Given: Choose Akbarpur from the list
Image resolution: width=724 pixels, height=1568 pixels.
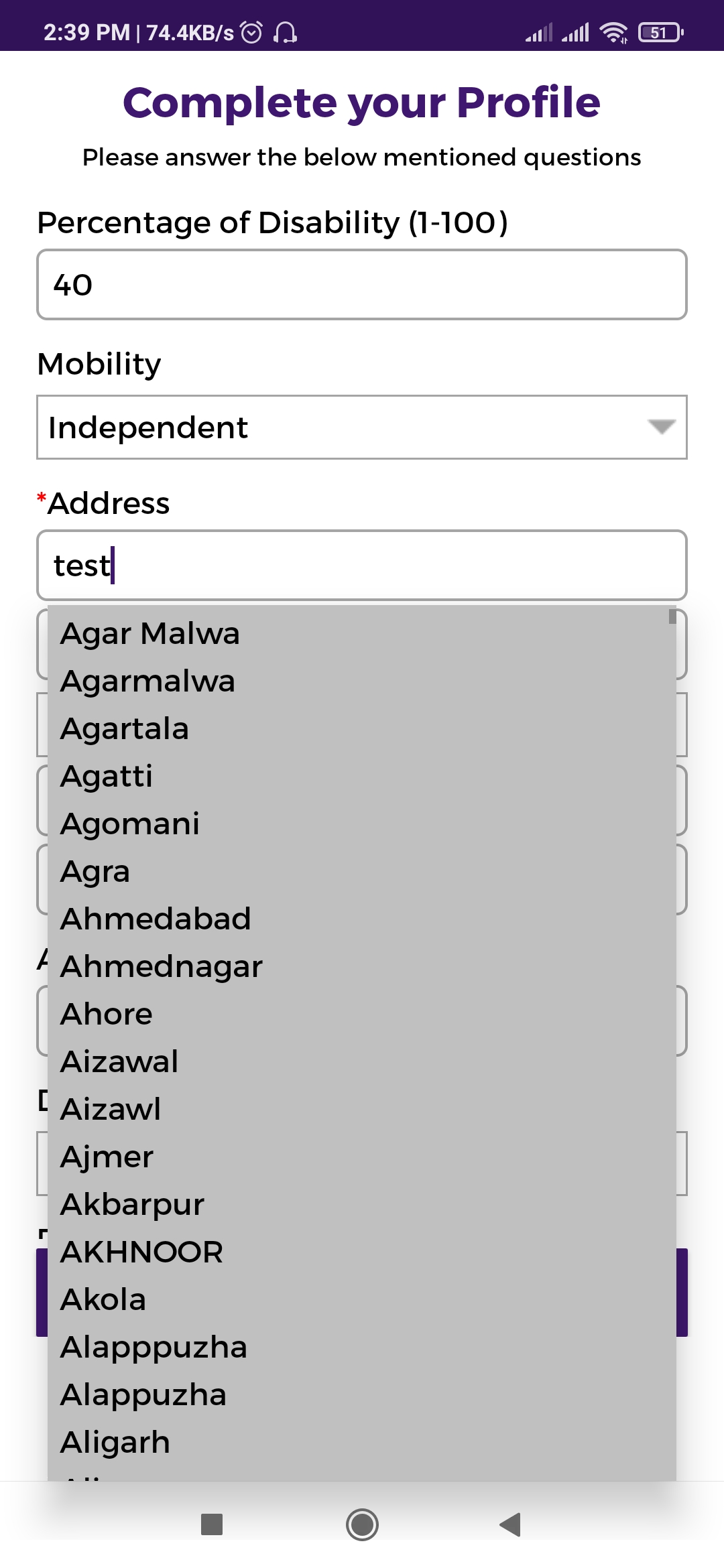Looking at the screenshot, I should [x=362, y=1204].
